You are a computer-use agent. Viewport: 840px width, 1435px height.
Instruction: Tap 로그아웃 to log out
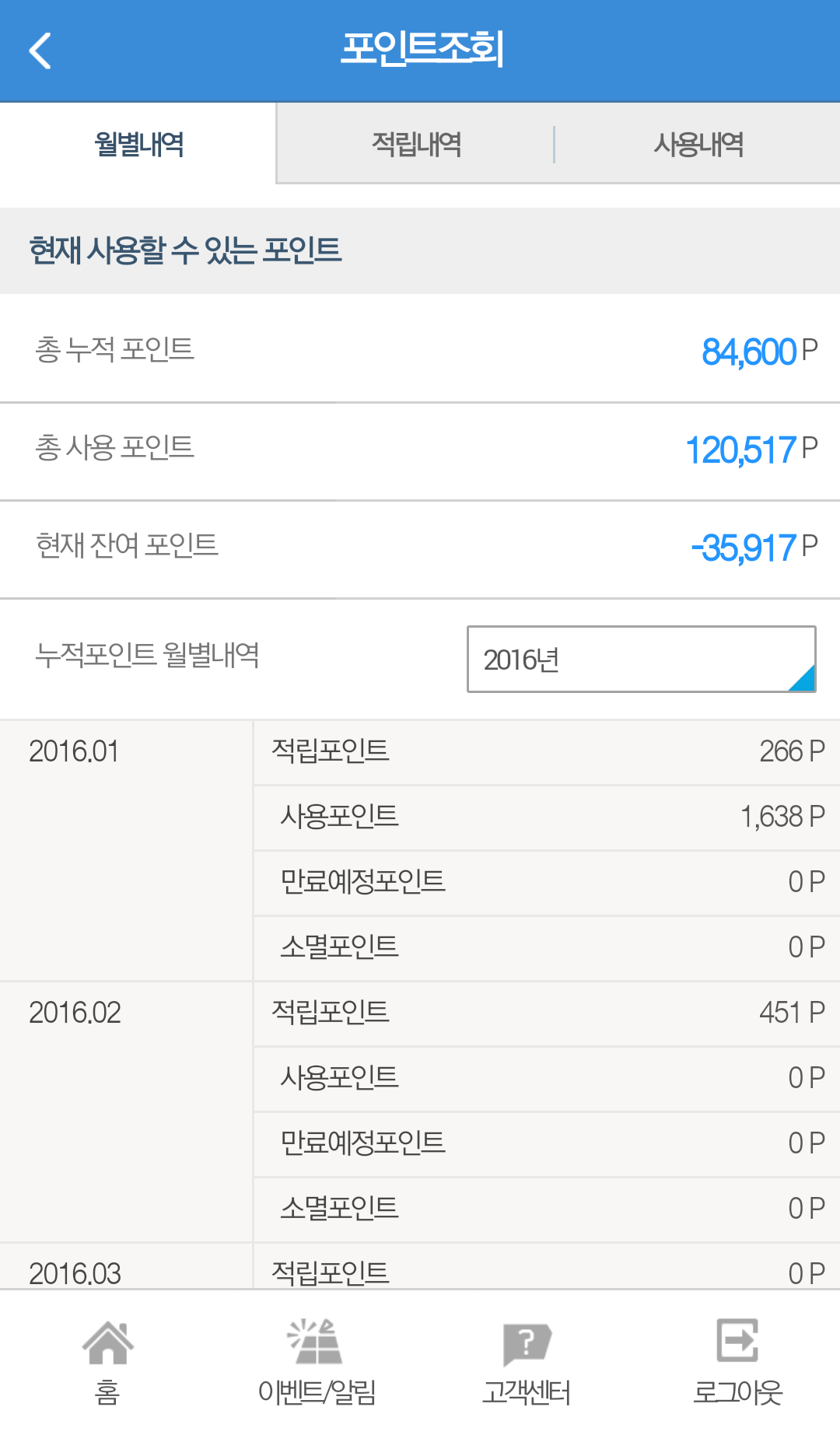[737, 1363]
